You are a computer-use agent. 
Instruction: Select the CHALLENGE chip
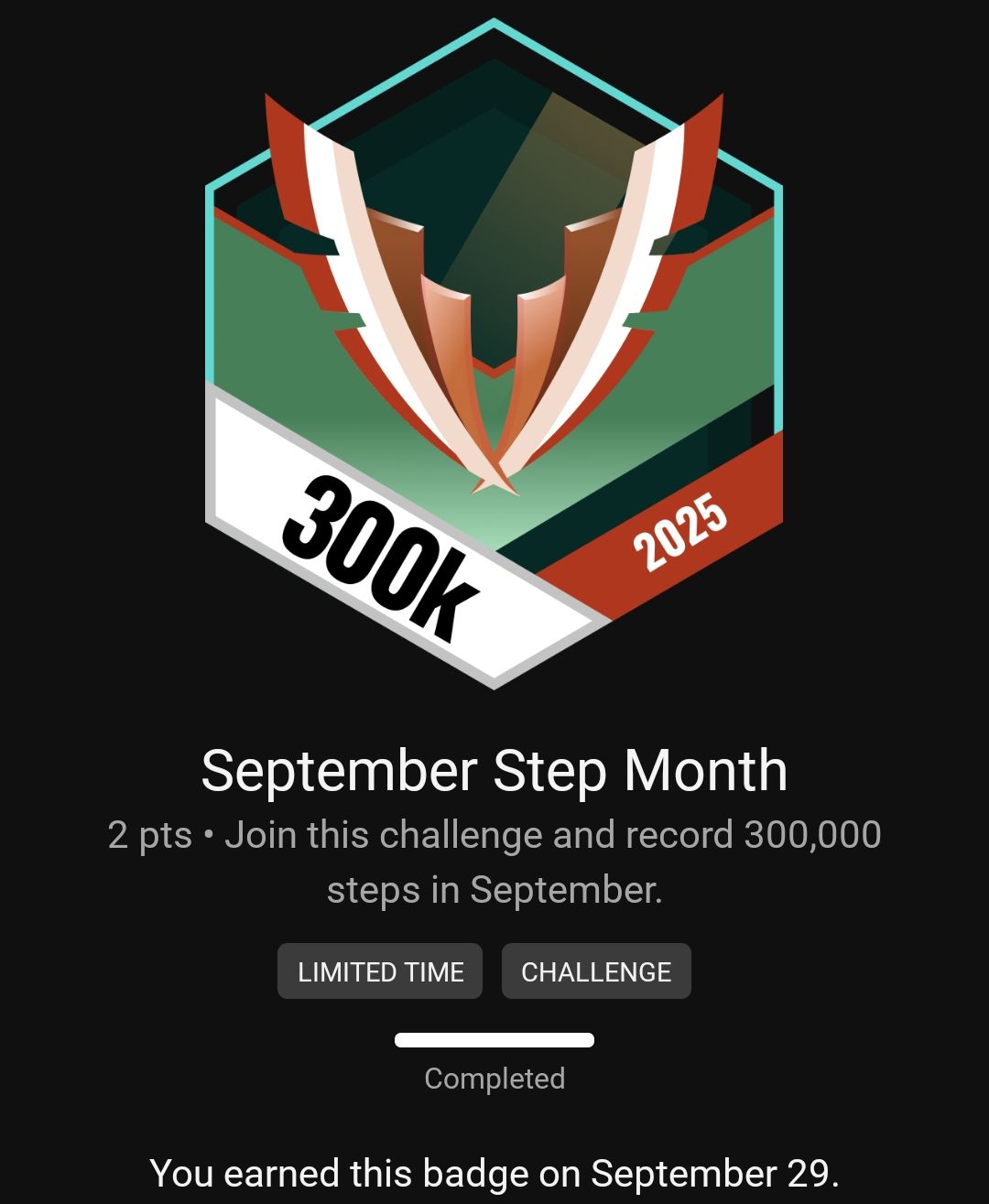point(596,971)
